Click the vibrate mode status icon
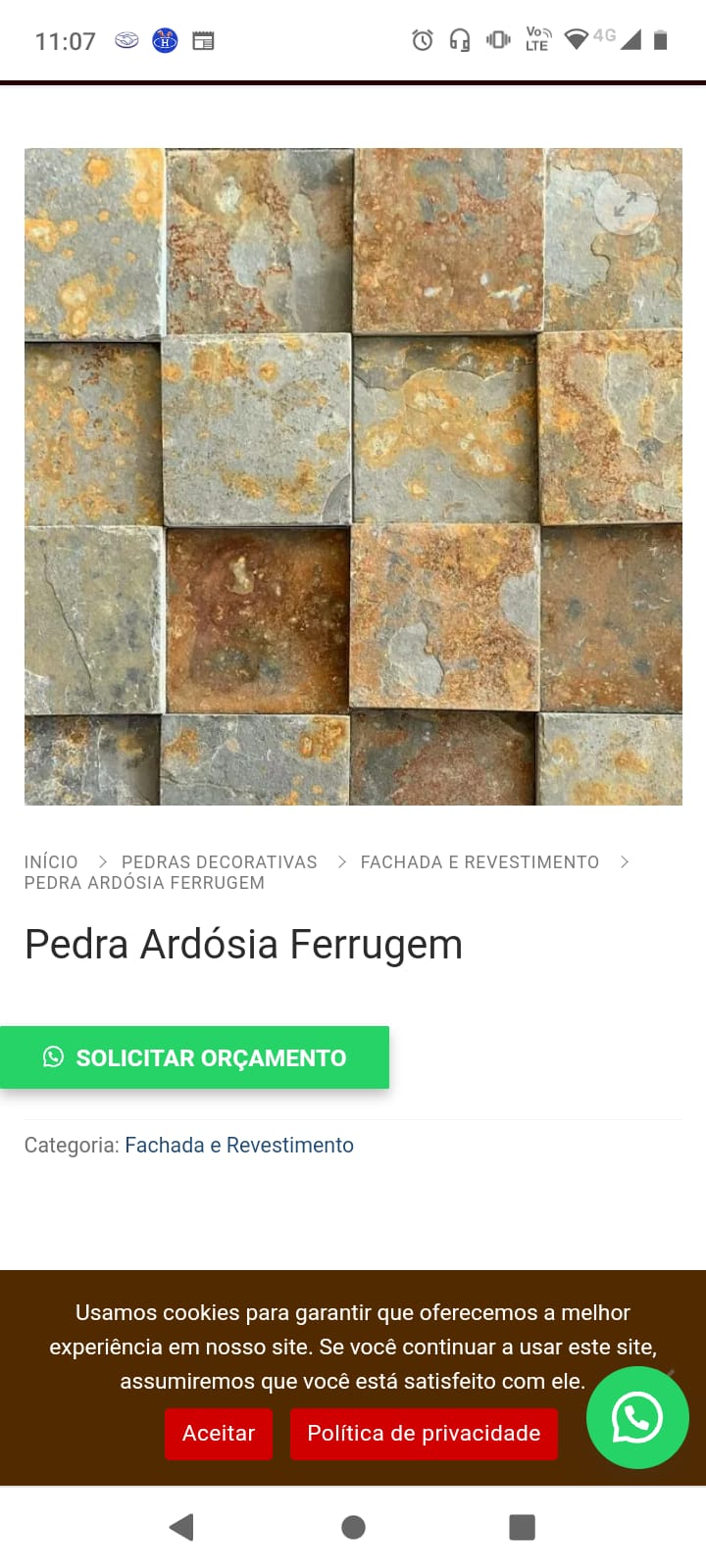 click(x=497, y=40)
